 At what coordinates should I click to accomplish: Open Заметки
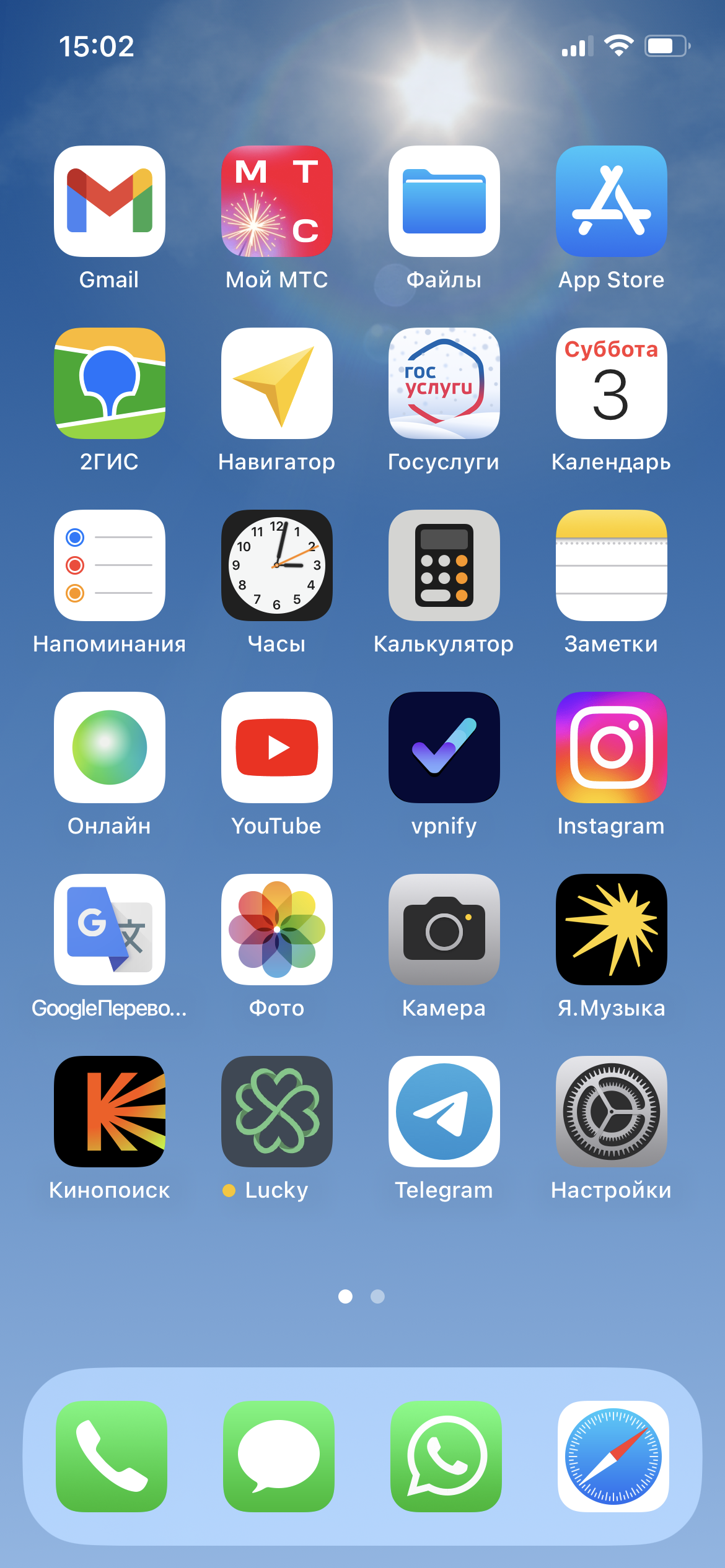(x=612, y=565)
